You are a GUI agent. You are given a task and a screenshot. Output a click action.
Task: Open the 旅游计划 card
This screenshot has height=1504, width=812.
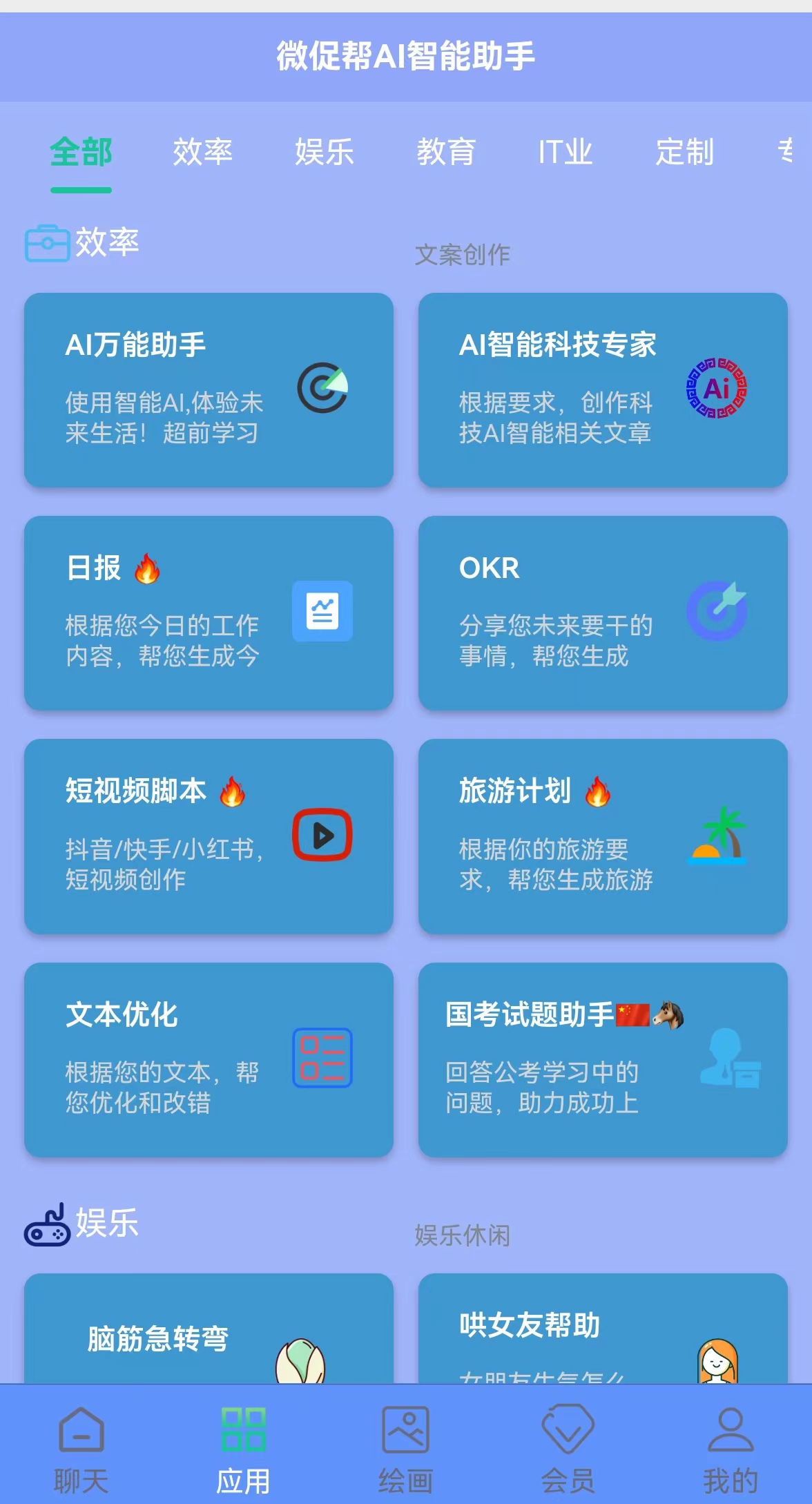603,836
